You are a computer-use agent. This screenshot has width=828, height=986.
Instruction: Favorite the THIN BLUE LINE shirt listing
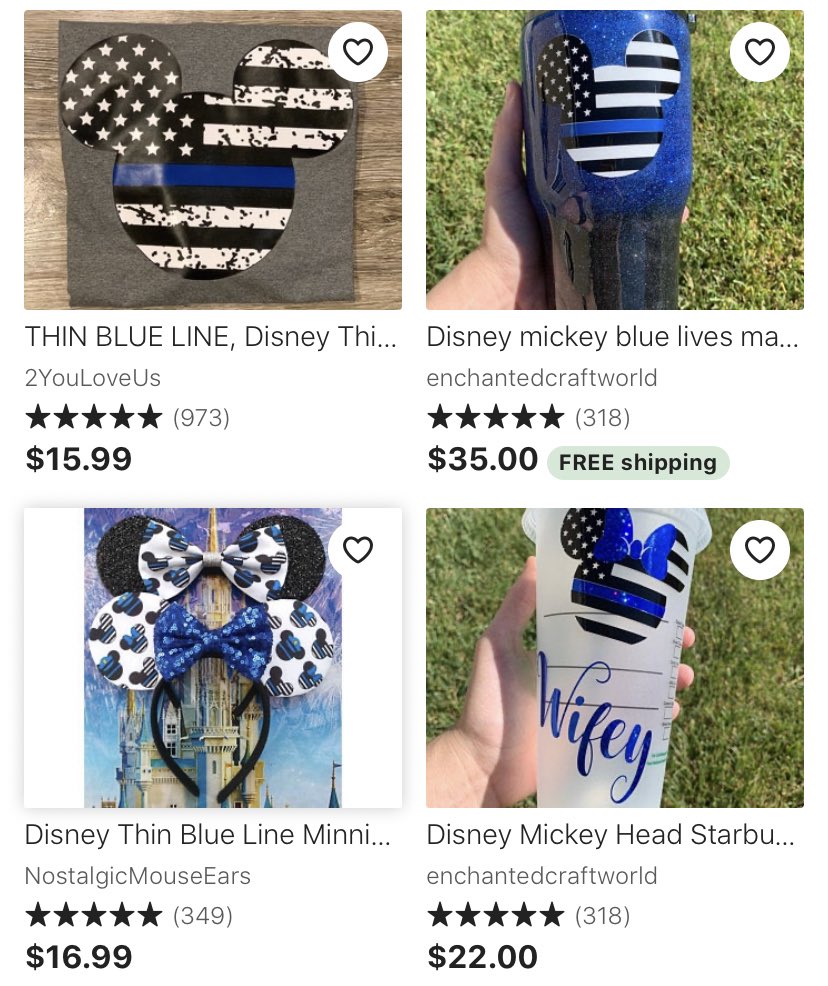coord(358,52)
